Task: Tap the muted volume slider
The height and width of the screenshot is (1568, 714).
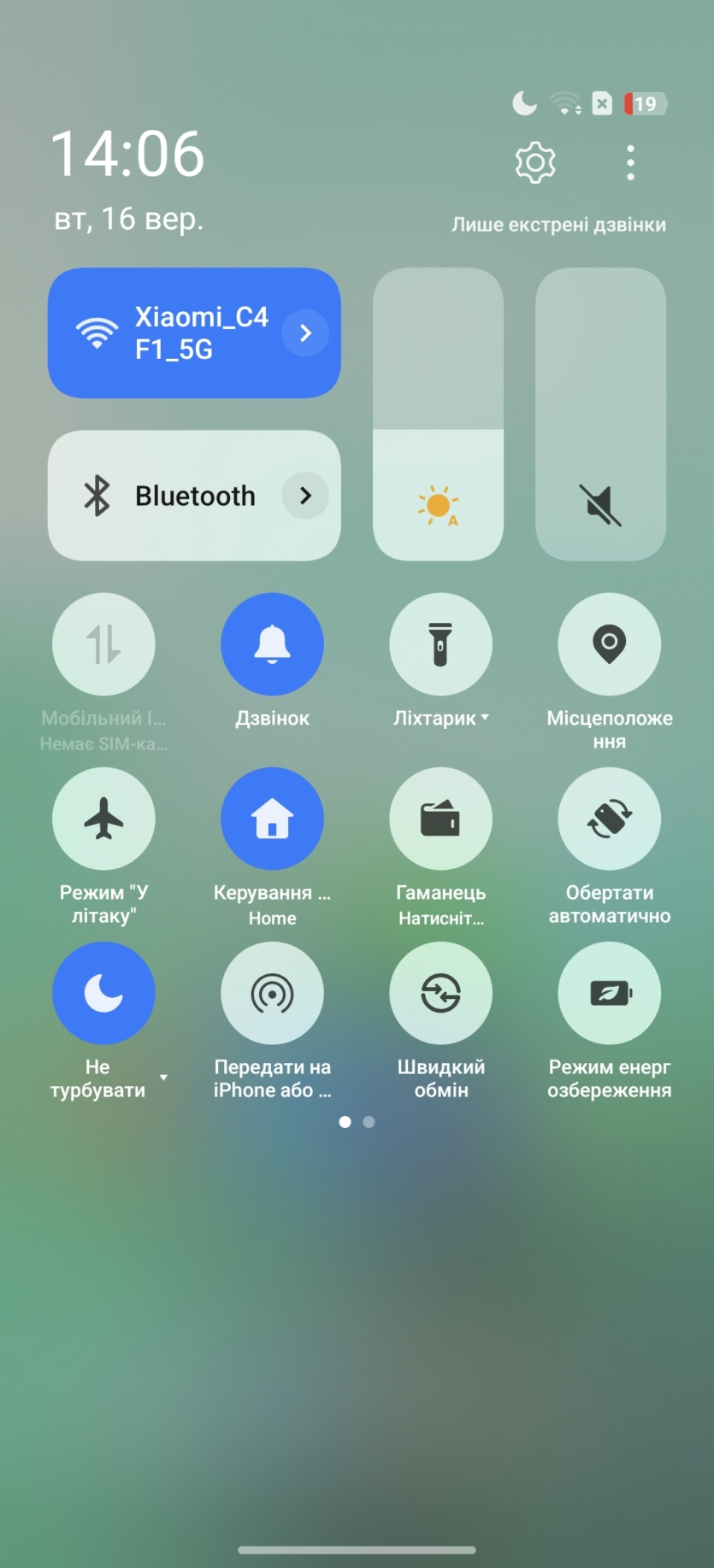Action: [600, 414]
